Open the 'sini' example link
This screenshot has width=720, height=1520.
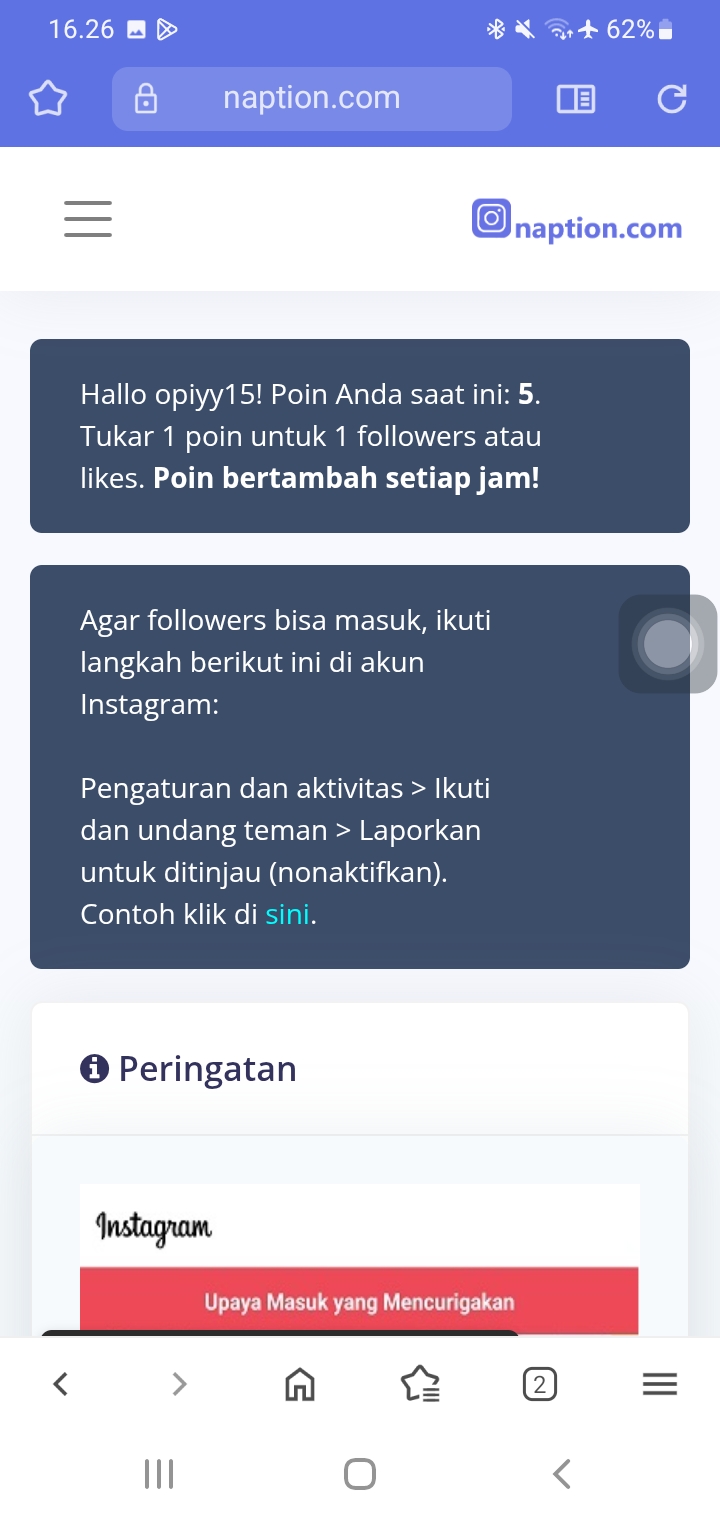pos(287,914)
